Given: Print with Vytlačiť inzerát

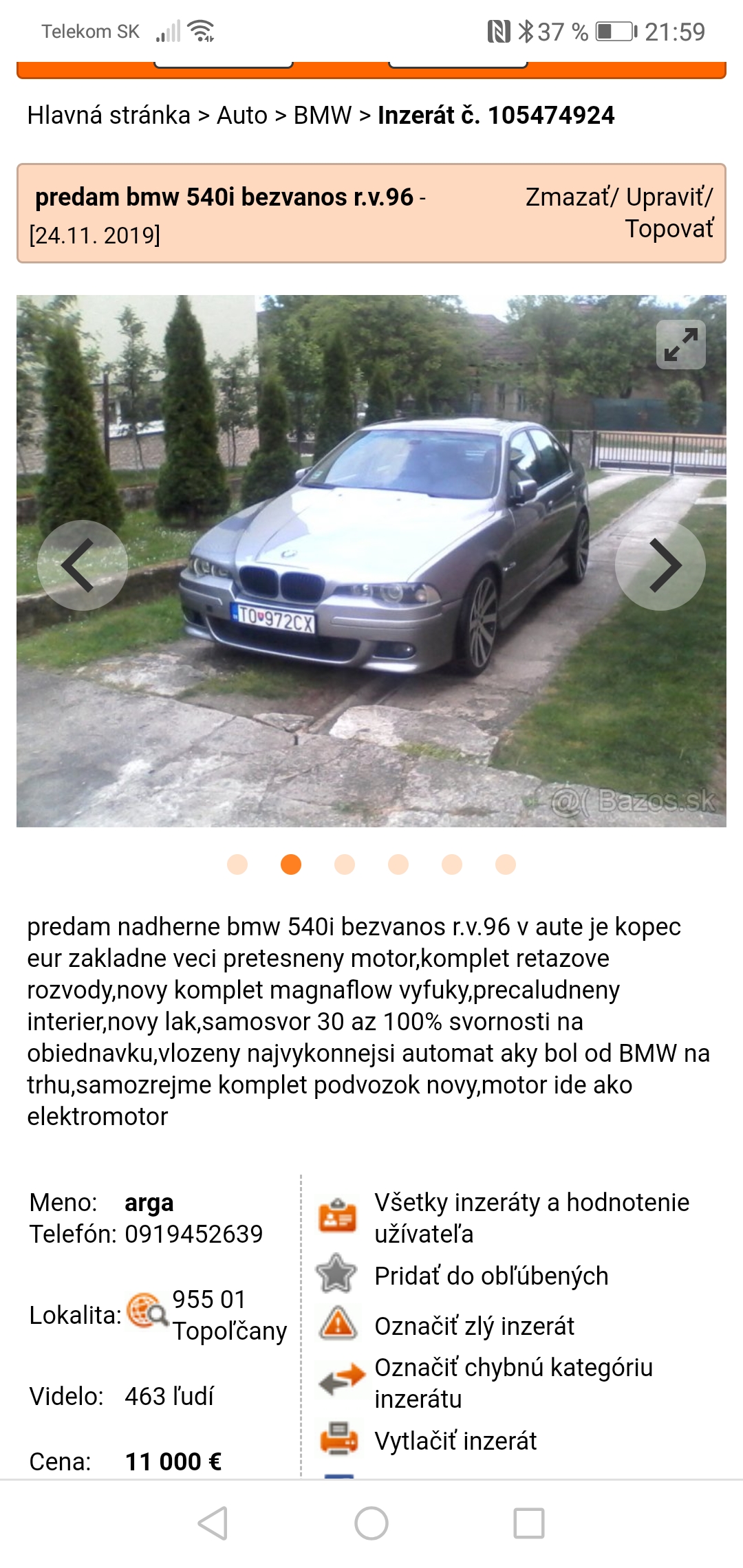Looking at the screenshot, I should click(x=455, y=1441).
